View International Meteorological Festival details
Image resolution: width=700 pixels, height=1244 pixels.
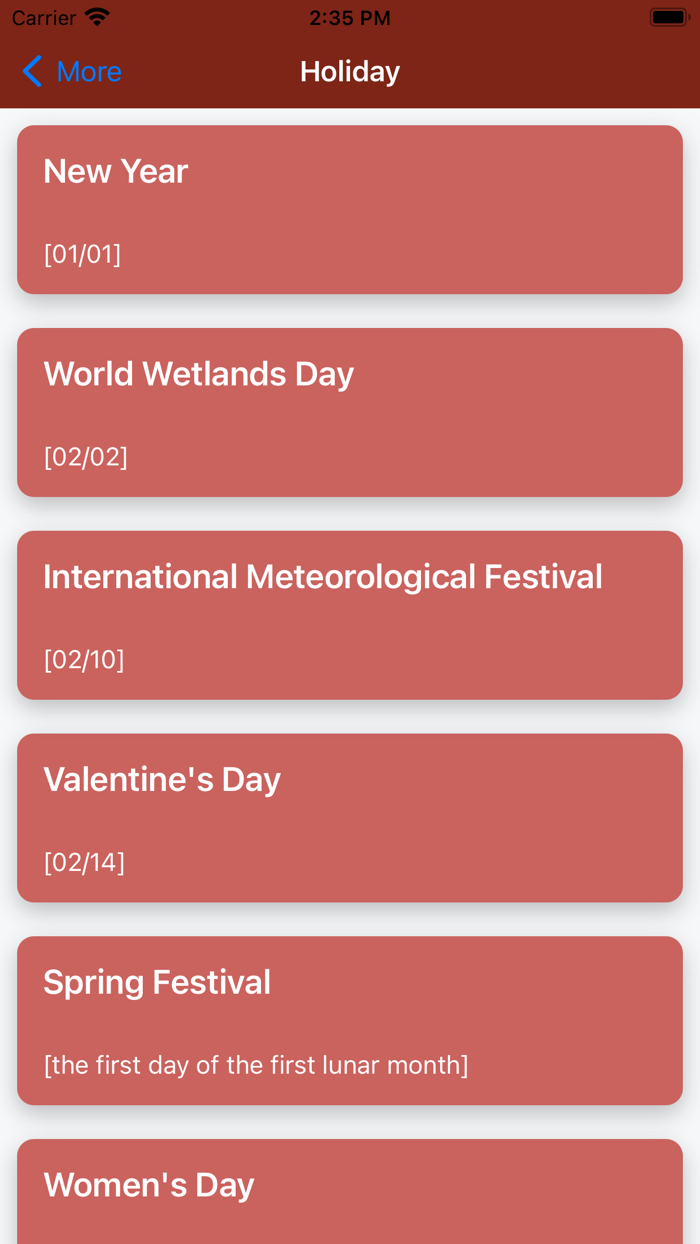pyautogui.click(x=350, y=615)
